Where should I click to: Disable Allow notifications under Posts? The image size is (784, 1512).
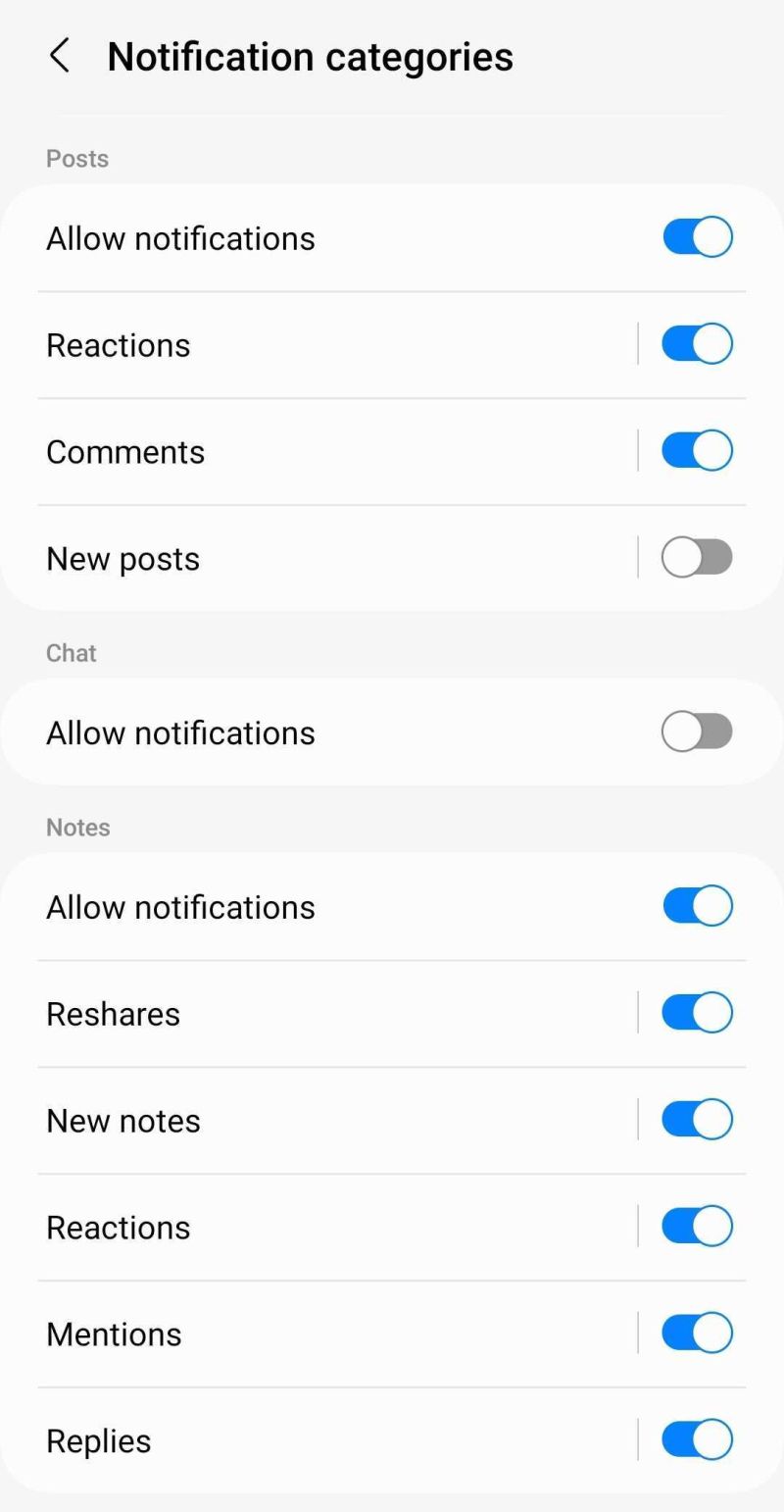pos(697,236)
